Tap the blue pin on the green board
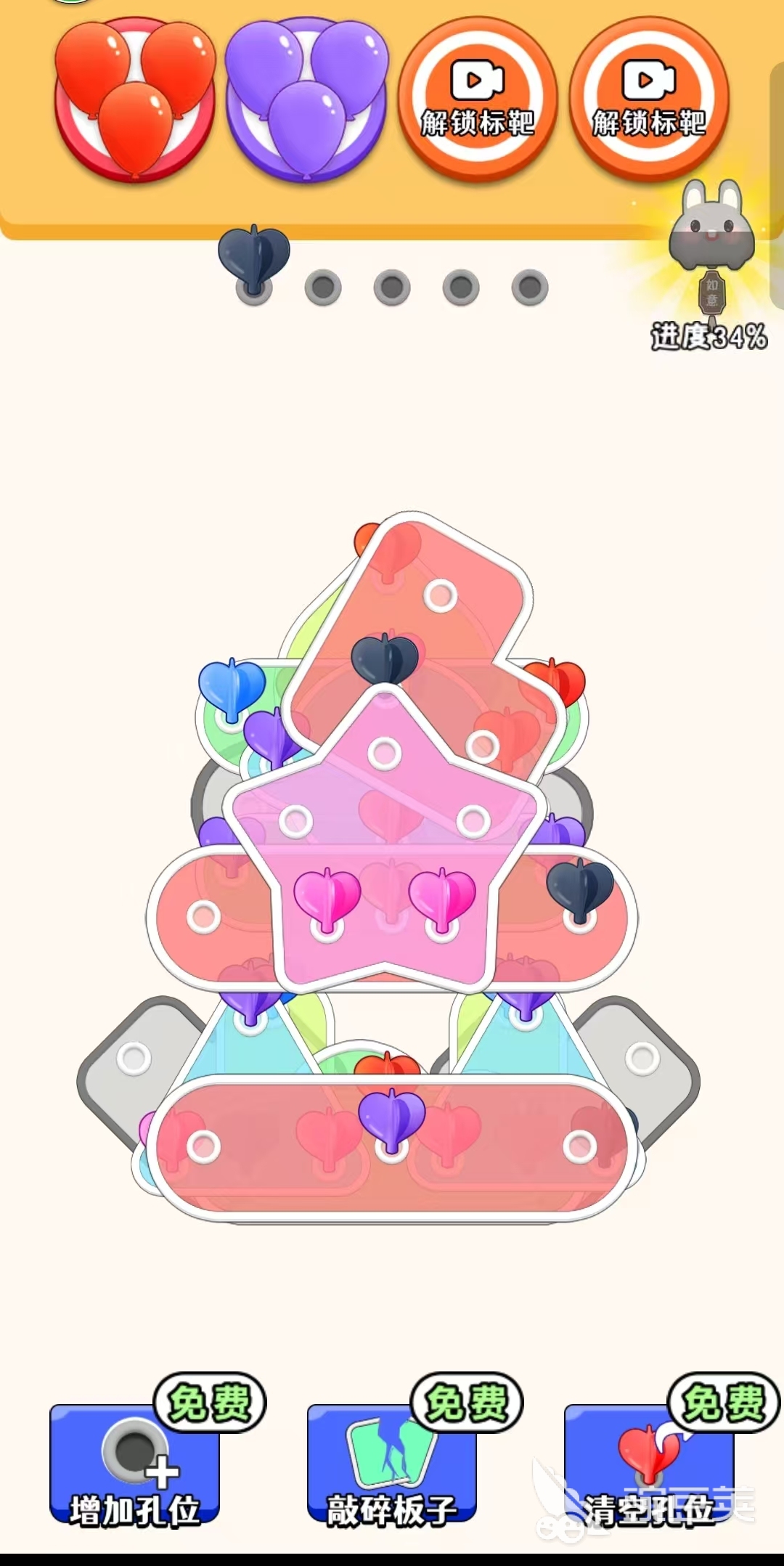Screen dimensions: 784x1566 tap(232, 688)
